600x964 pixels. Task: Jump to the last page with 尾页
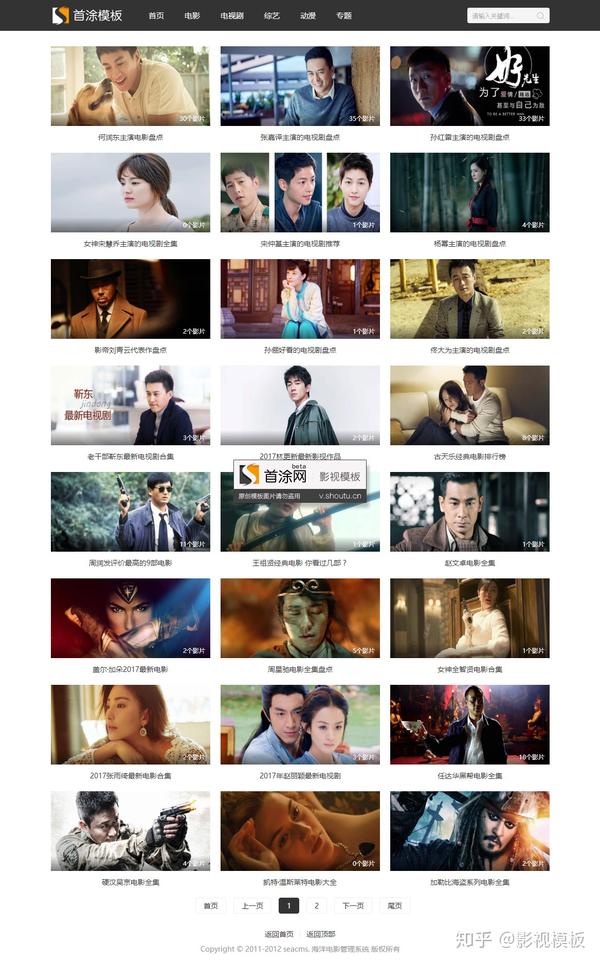[394, 906]
